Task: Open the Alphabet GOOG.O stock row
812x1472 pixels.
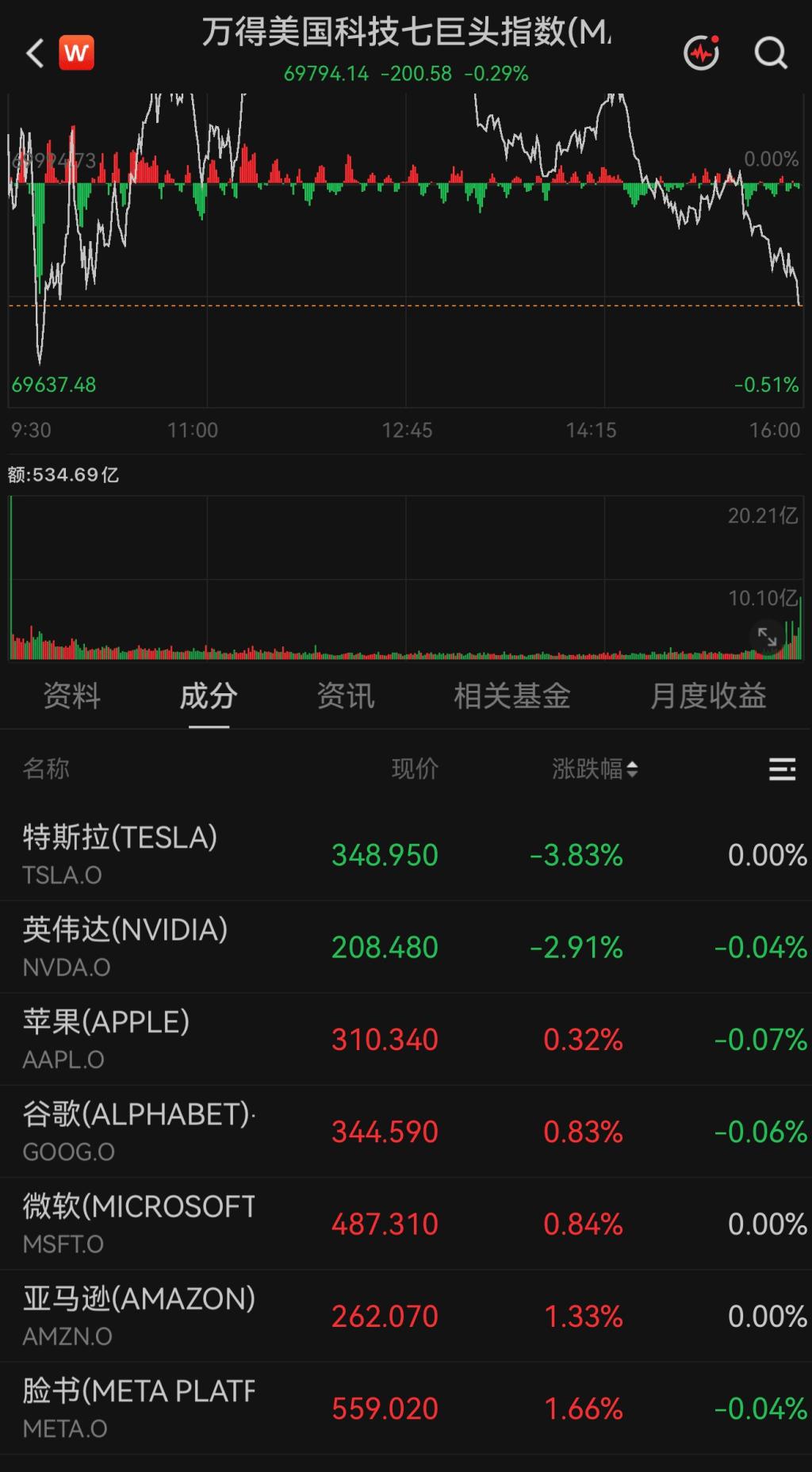Action: pyautogui.click(x=406, y=1132)
